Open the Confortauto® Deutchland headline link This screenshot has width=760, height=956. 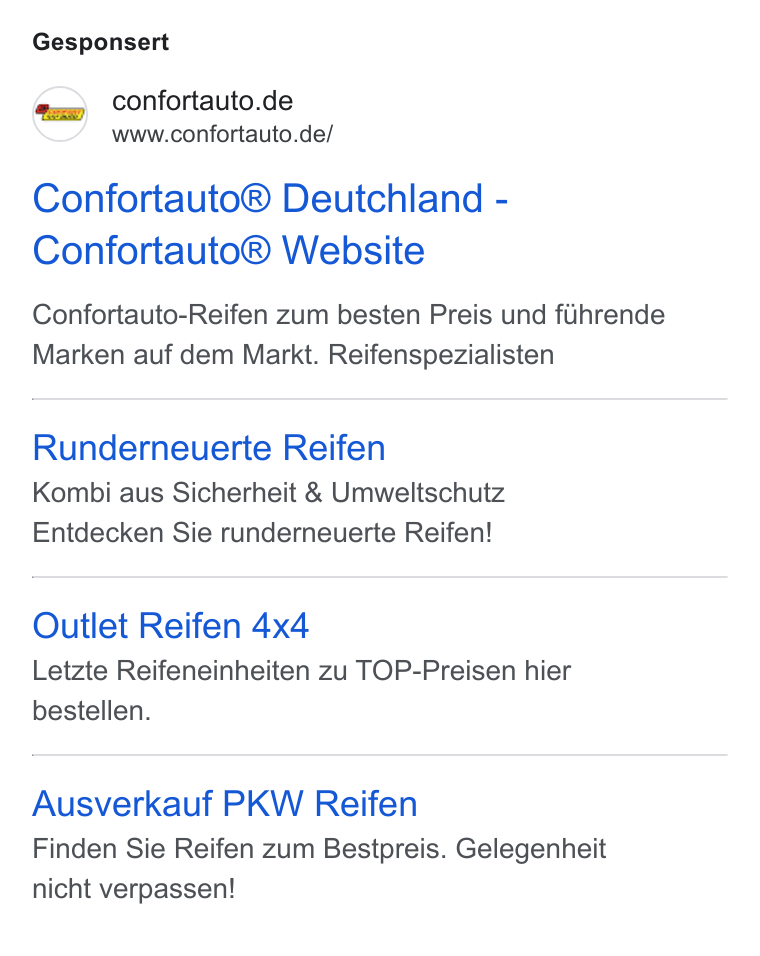coord(270,224)
